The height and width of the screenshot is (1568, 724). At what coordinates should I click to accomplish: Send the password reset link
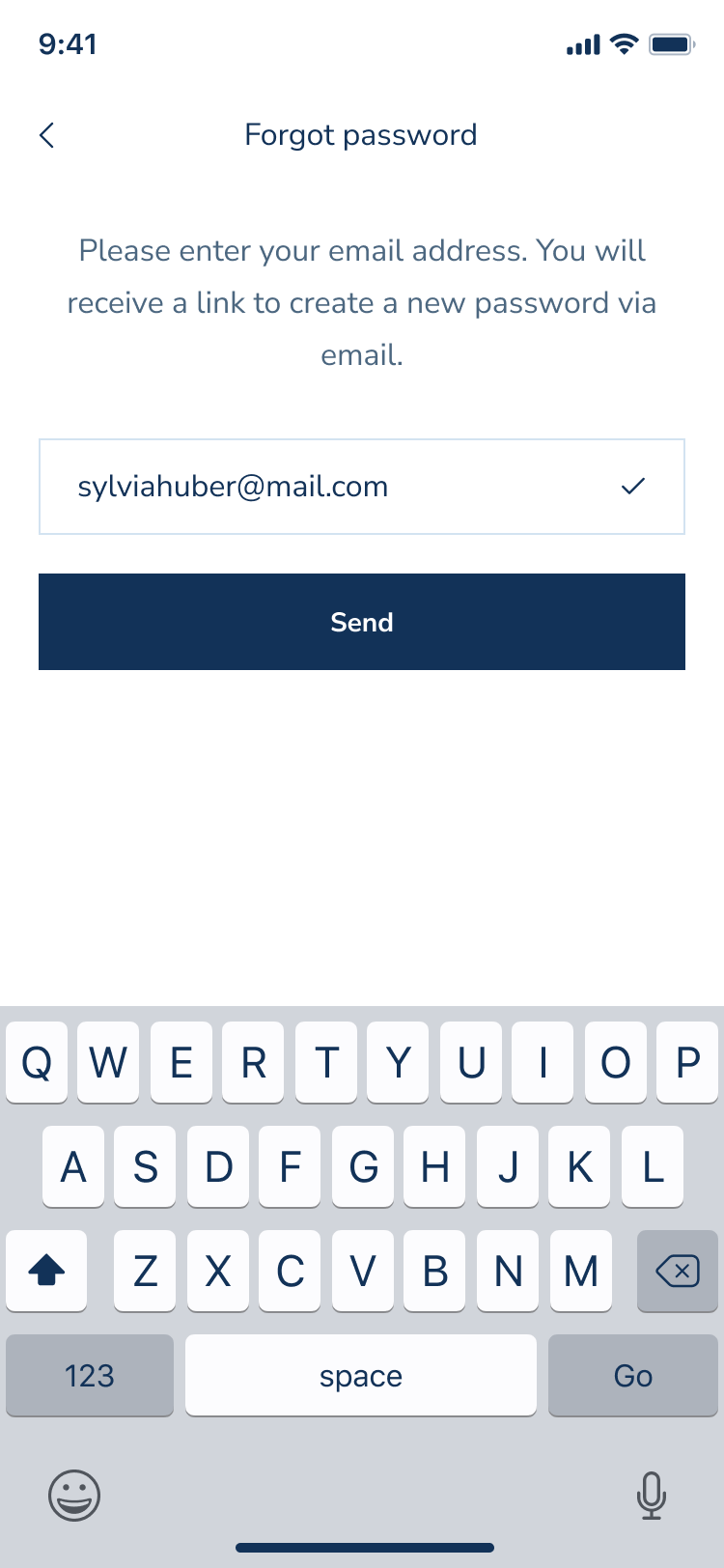coord(362,622)
